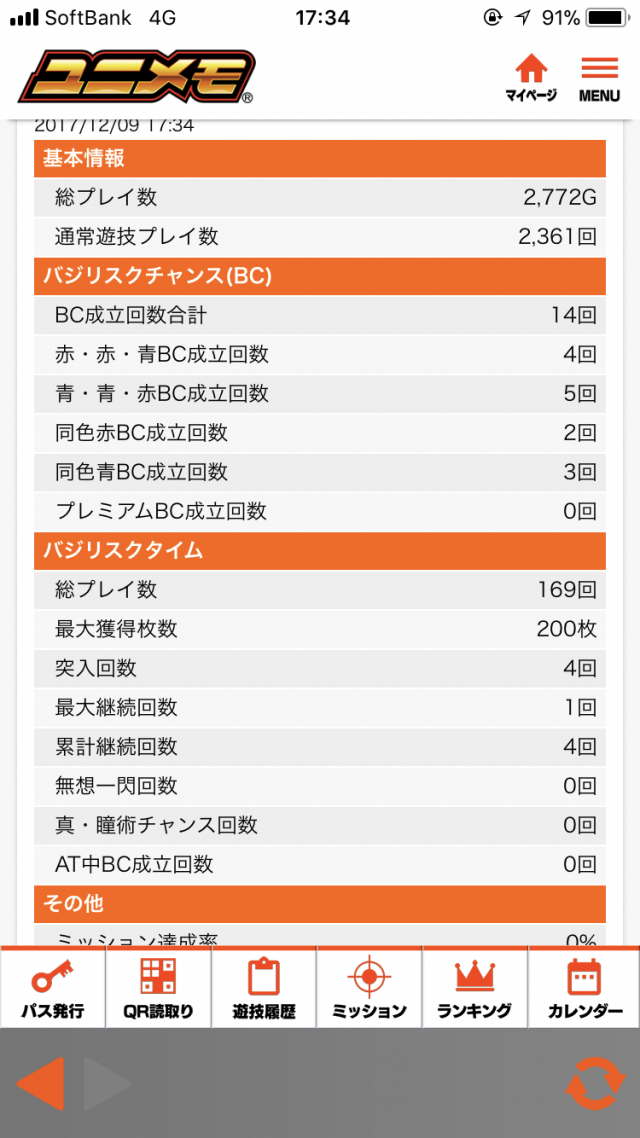The image size is (640, 1138).
Task: Go to ミッション tab
Action: pos(369,988)
